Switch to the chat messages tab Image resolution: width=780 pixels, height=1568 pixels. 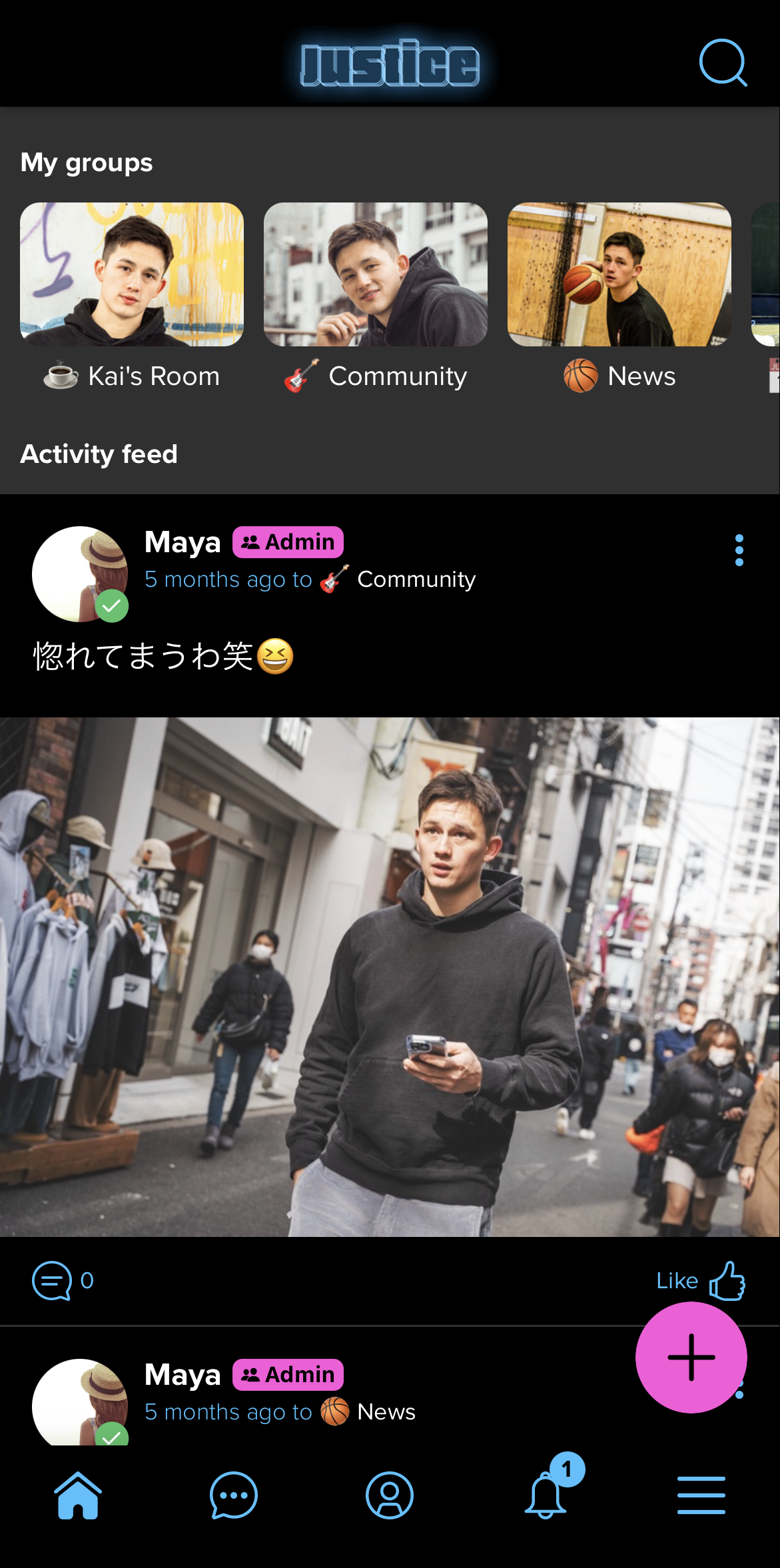coord(234,1495)
